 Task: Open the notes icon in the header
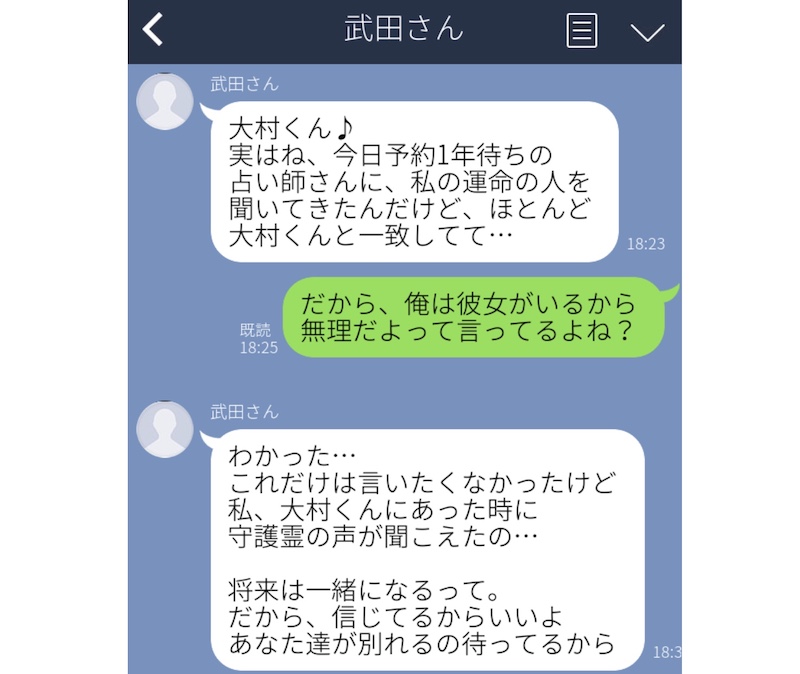point(581,30)
